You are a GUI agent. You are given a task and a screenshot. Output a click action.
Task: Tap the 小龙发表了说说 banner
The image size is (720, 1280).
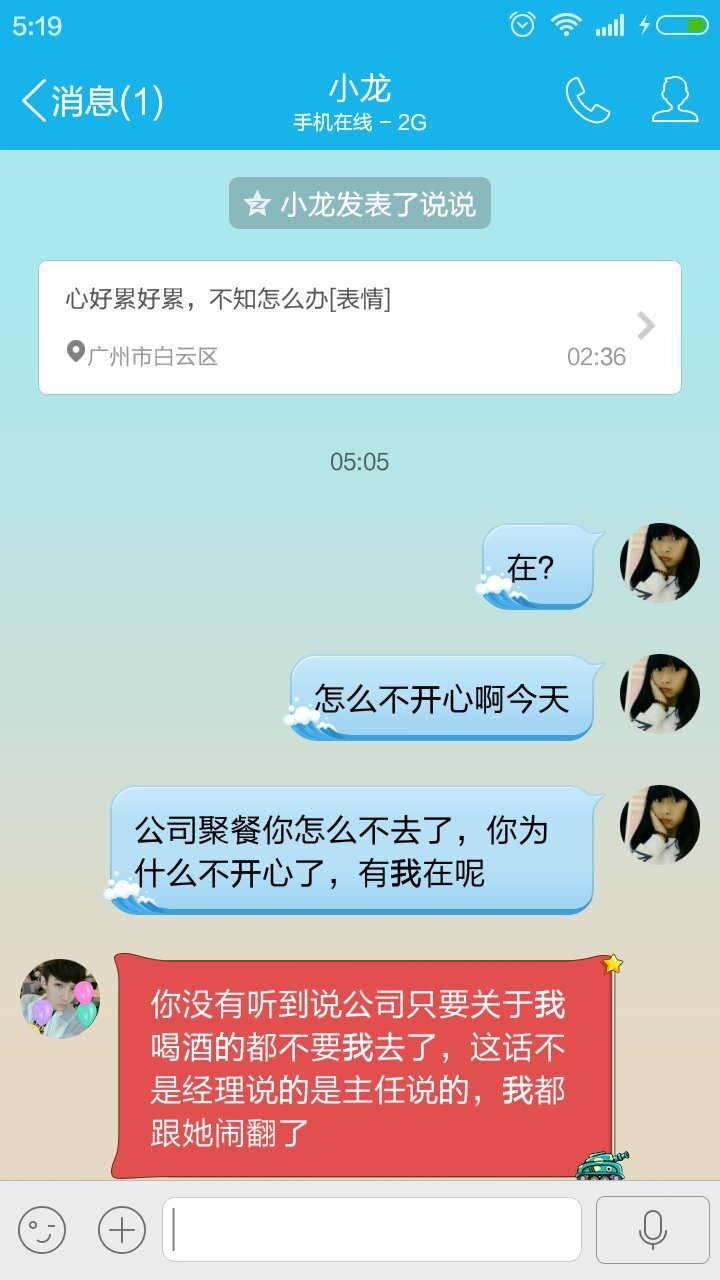[x=360, y=204]
